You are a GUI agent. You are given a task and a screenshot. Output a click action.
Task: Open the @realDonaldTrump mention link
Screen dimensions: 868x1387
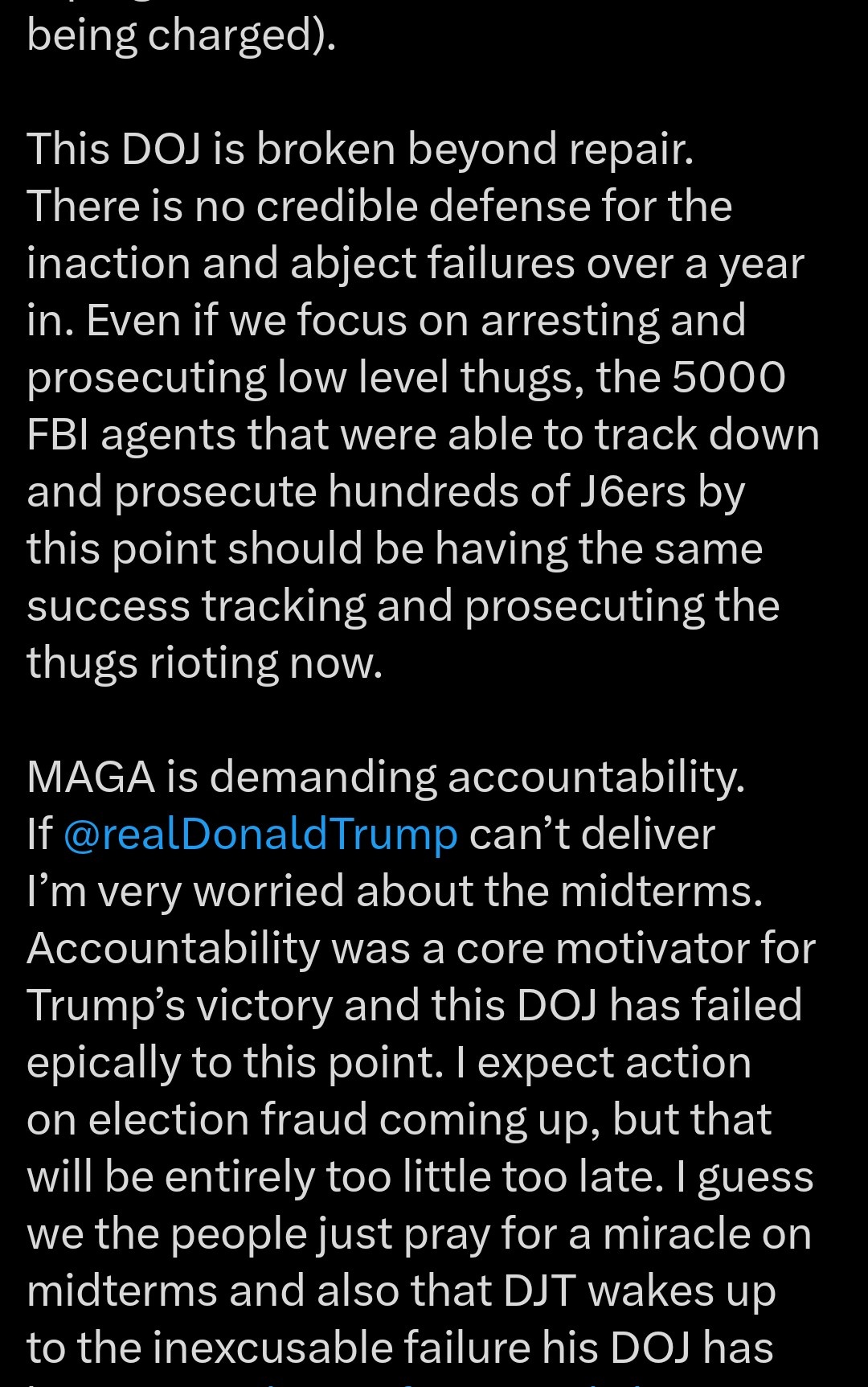[x=260, y=835]
